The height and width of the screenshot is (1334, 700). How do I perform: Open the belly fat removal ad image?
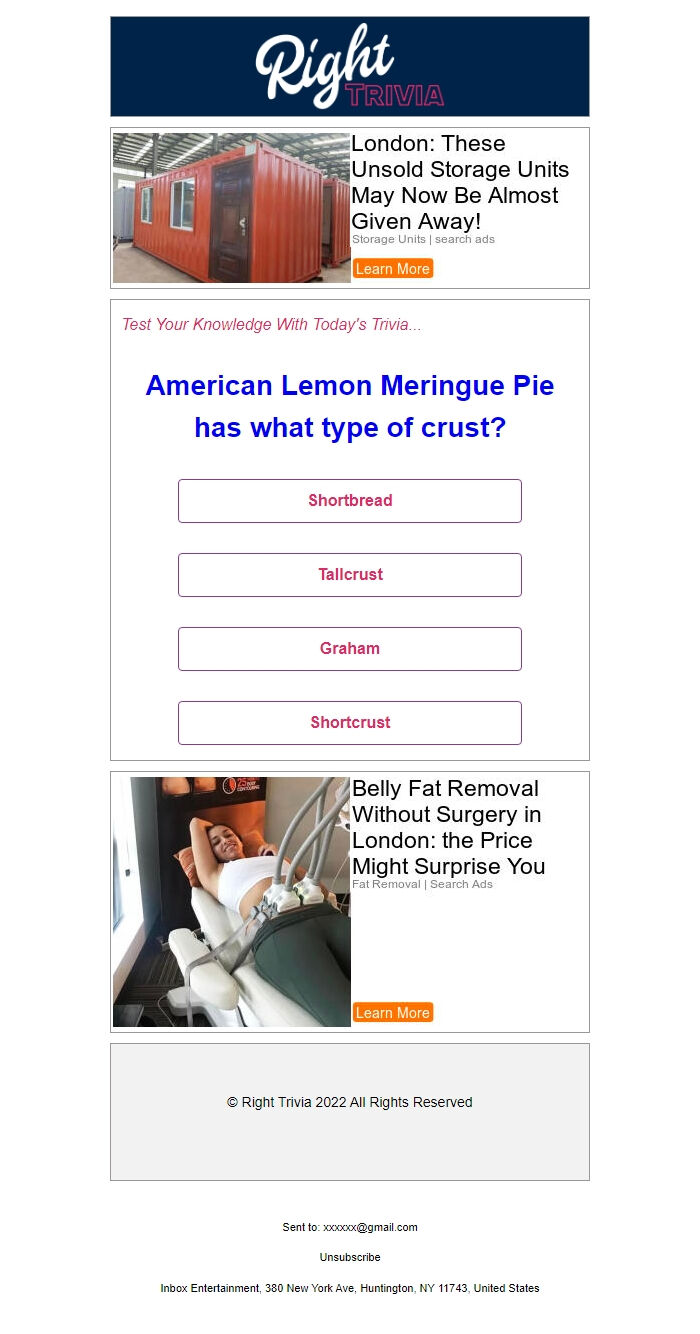point(231,902)
